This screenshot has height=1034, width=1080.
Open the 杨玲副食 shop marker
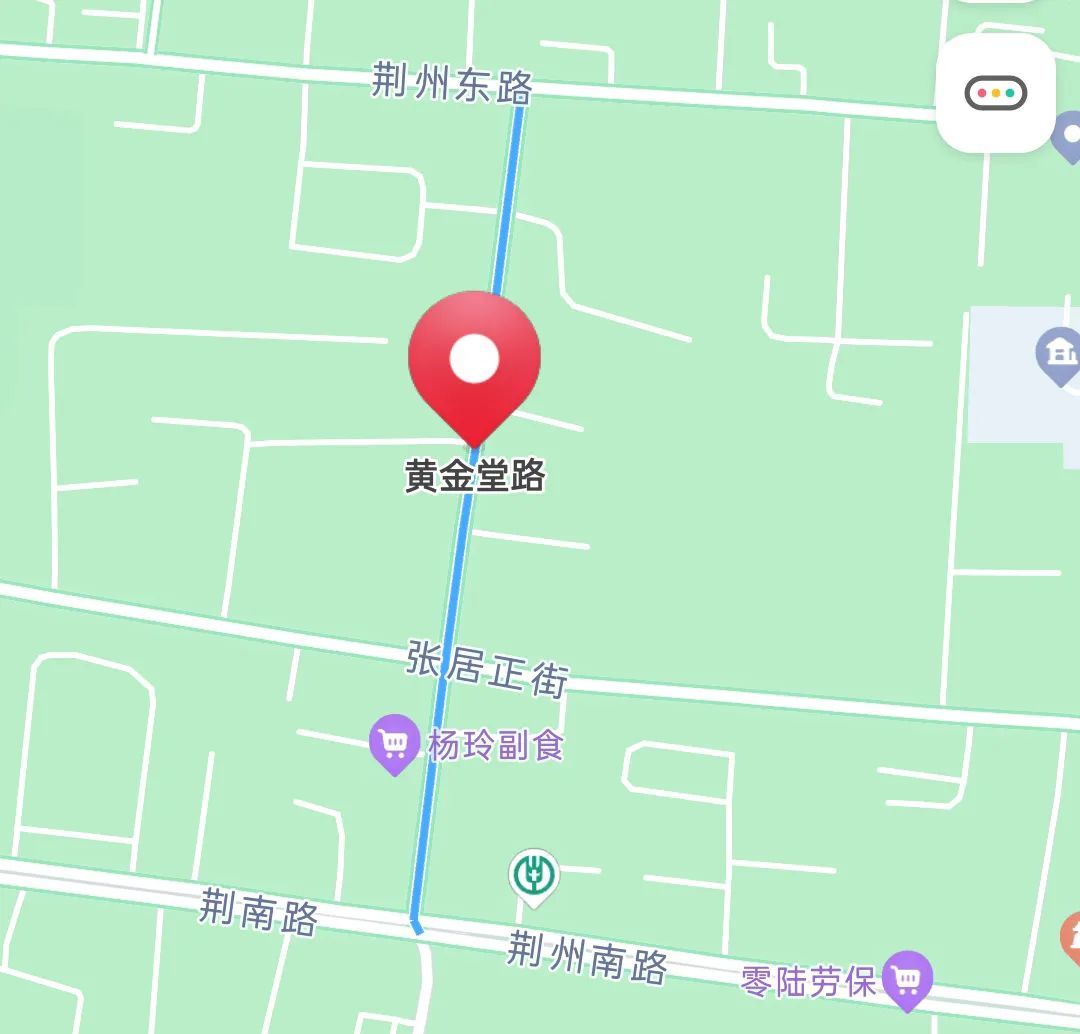point(394,742)
